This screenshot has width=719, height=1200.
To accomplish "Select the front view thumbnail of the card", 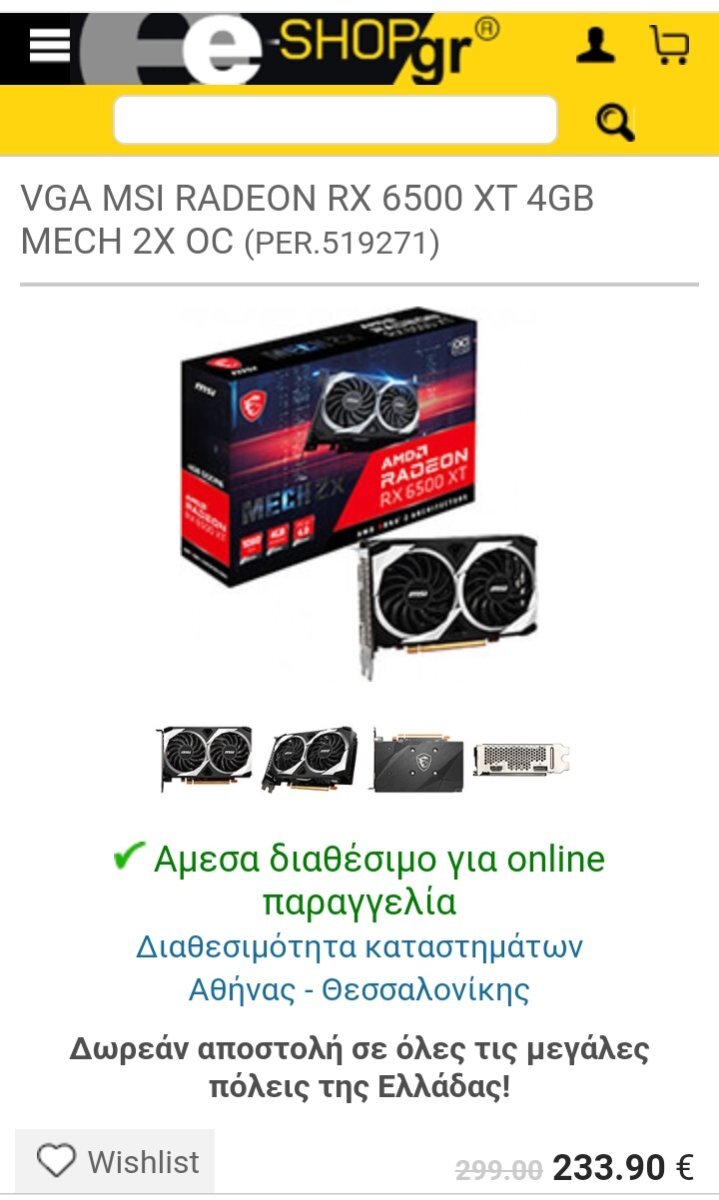I will 205,759.
